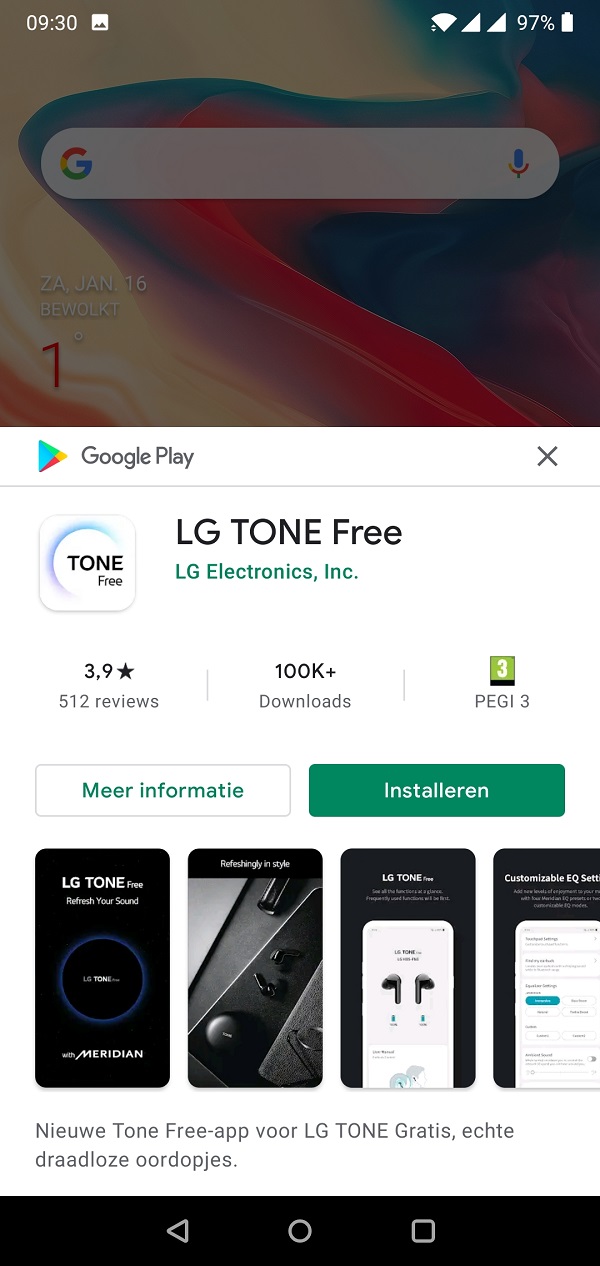The width and height of the screenshot is (600, 1266).
Task: Go to the home screen
Action: pyautogui.click(x=300, y=1231)
